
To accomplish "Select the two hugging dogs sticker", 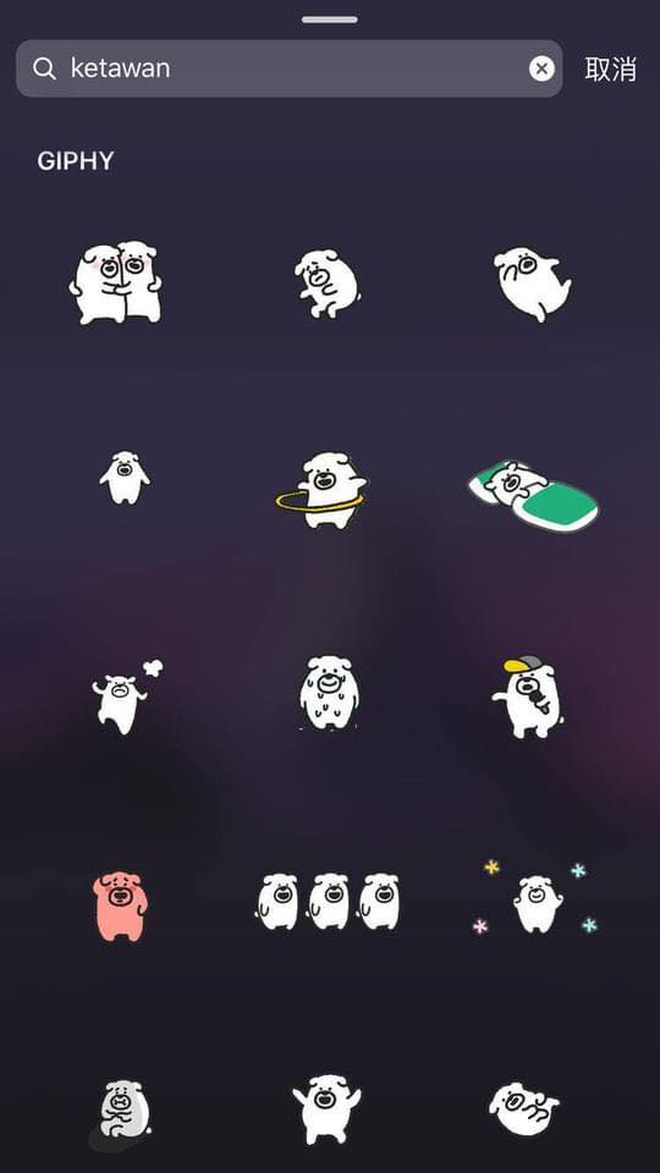I will (116, 282).
